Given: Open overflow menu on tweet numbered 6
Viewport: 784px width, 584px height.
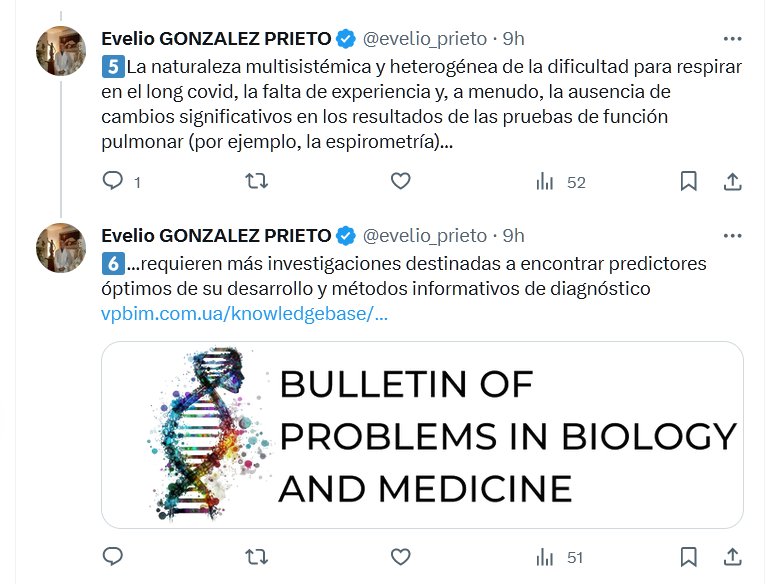Looking at the screenshot, I should (x=732, y=235).
